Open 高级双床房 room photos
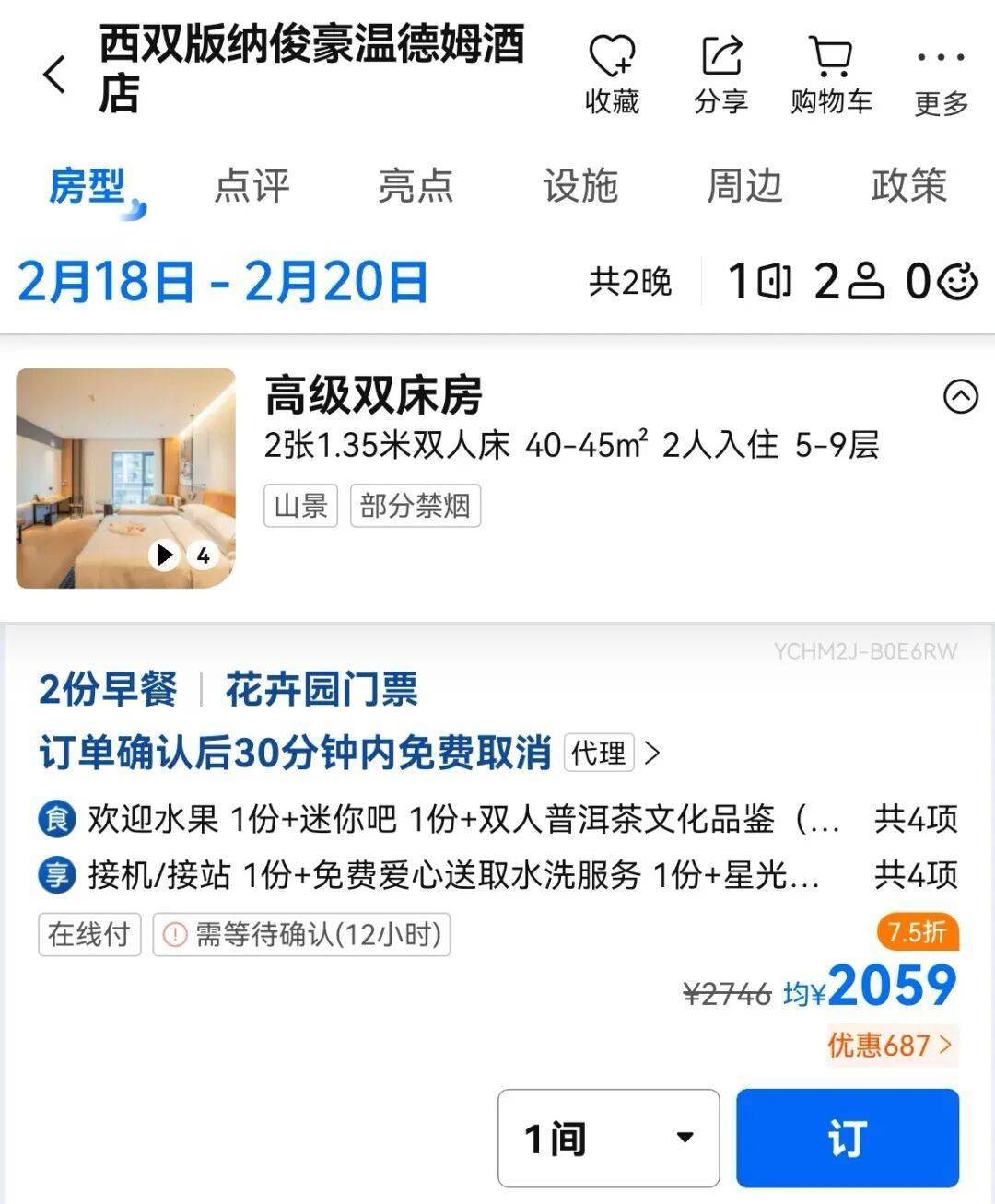Screen dimensions: 995x1204 (x=126, y=478)
